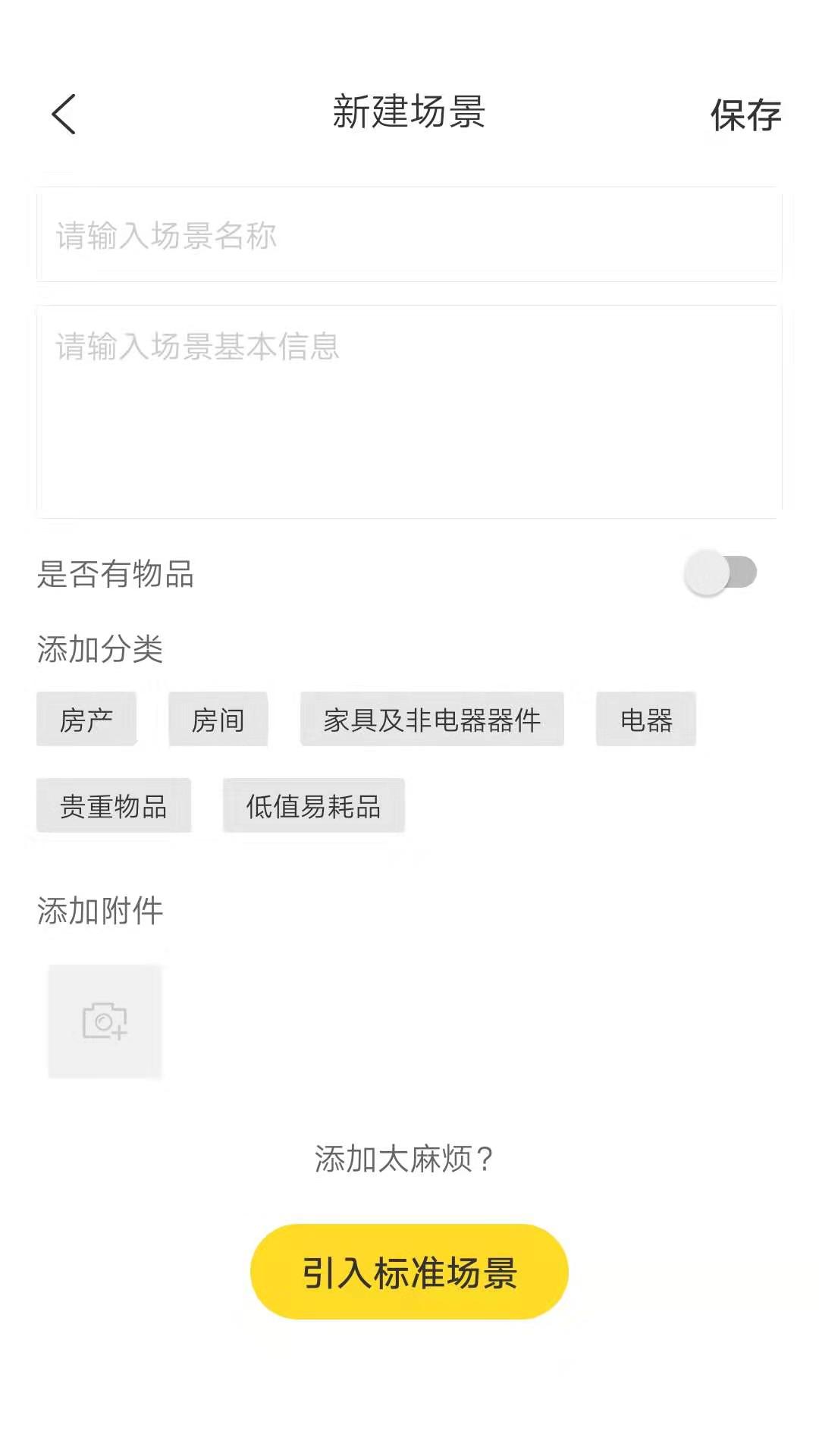The image size is (819, 1456).
Task: Select the 房产 category chip
Action: (x=86, y=719)
